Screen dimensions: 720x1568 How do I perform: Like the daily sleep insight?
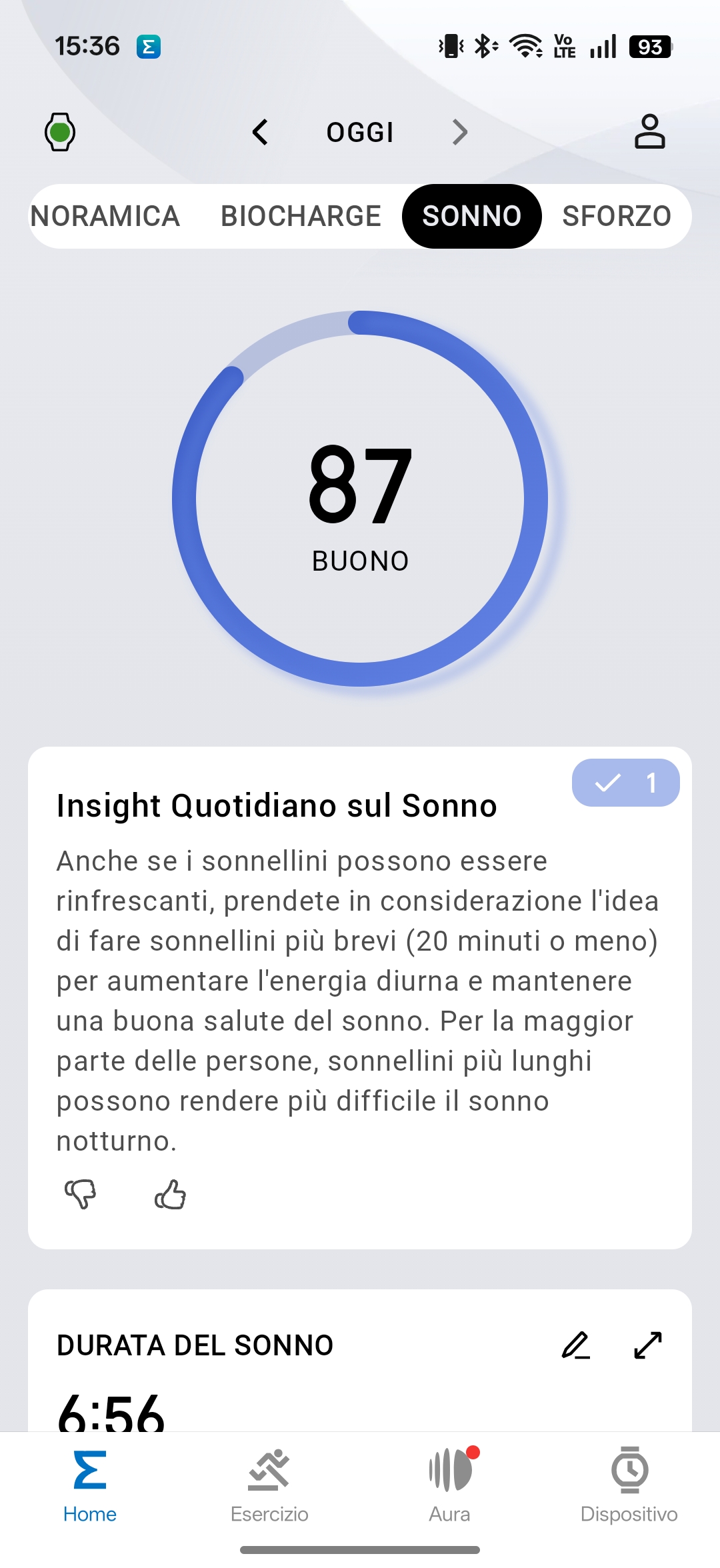point(171,1193)
